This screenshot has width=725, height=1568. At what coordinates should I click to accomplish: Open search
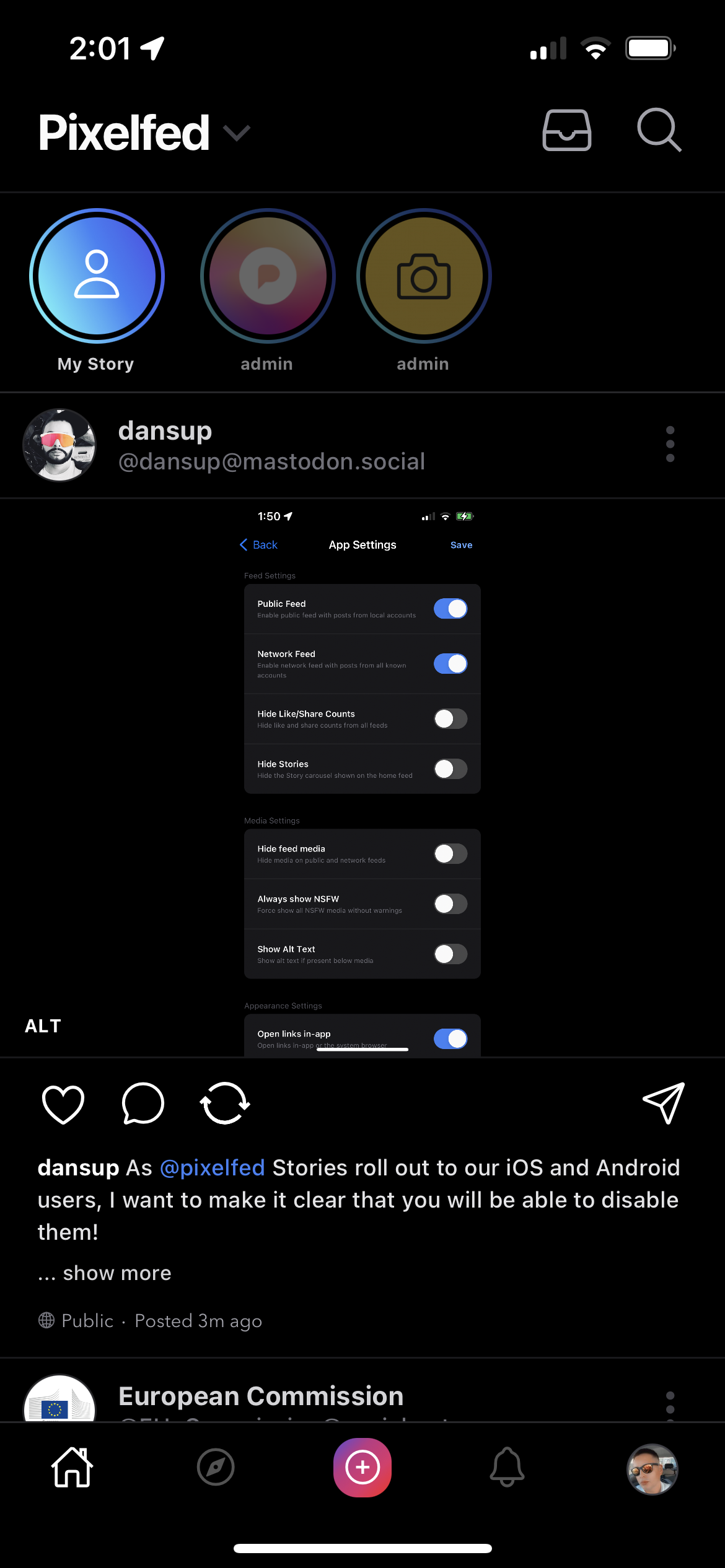[x=659, y=131]
